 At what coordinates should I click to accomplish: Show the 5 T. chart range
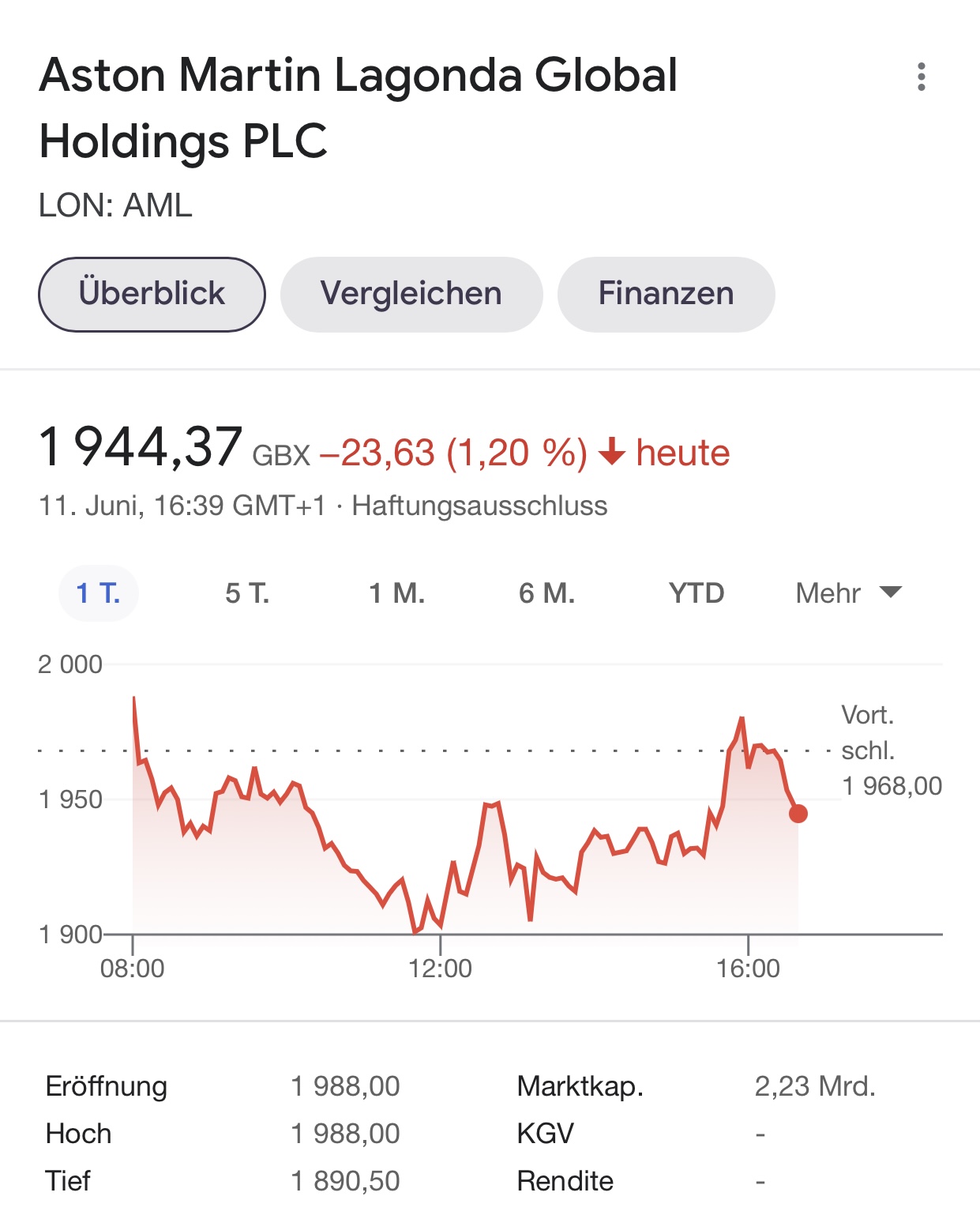coord(247,592)
